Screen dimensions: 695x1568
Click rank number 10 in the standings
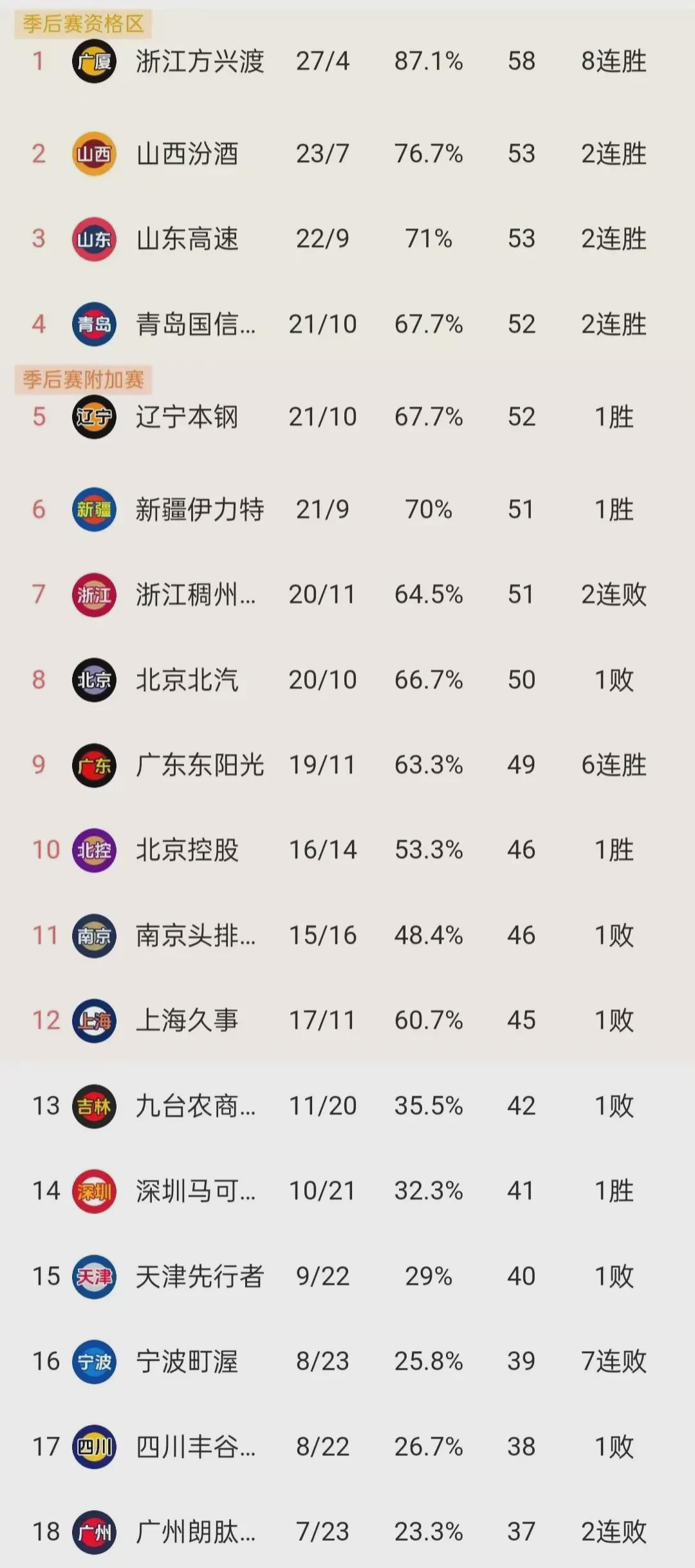47,849
